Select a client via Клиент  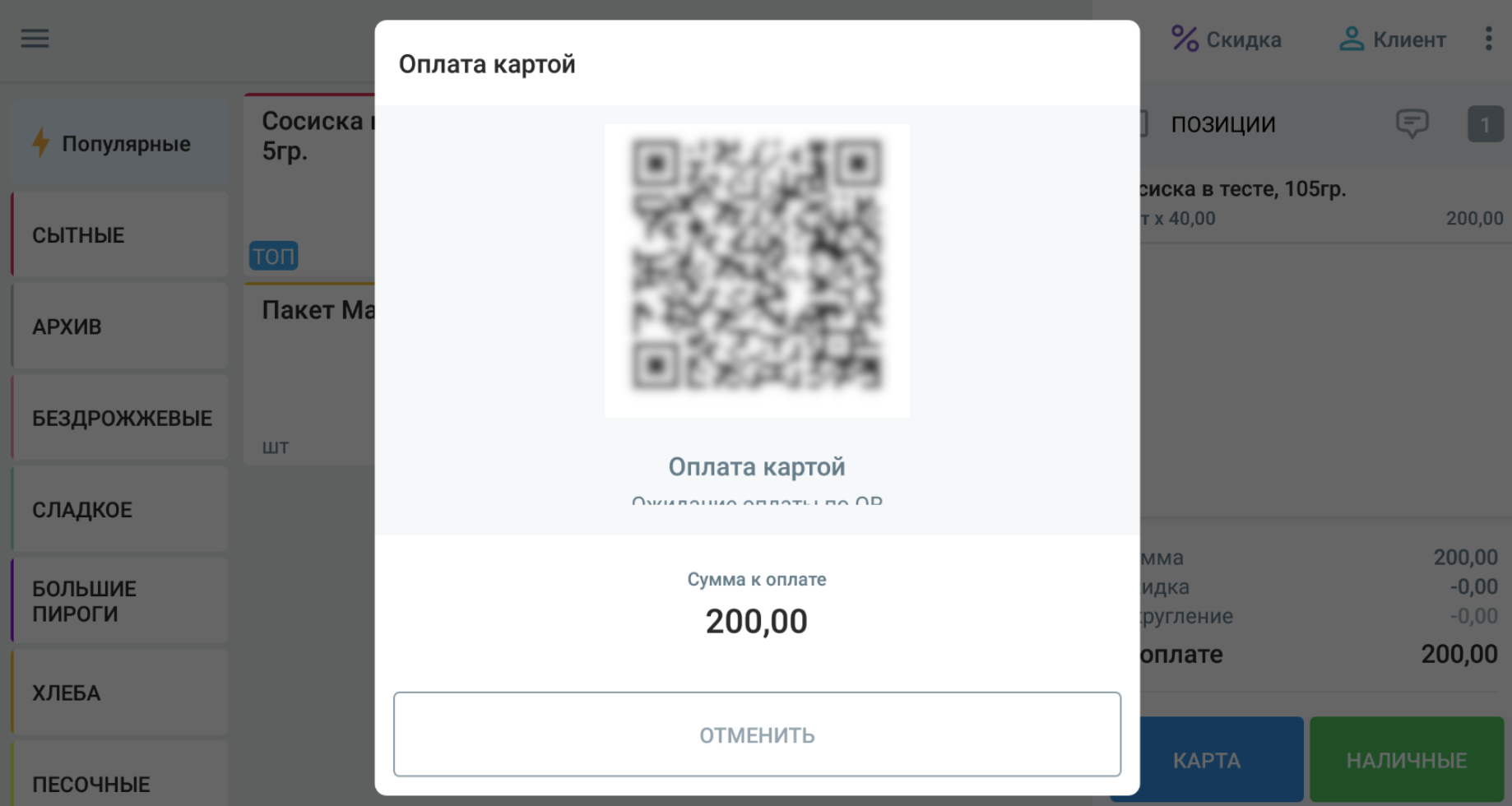[1393, 39]
